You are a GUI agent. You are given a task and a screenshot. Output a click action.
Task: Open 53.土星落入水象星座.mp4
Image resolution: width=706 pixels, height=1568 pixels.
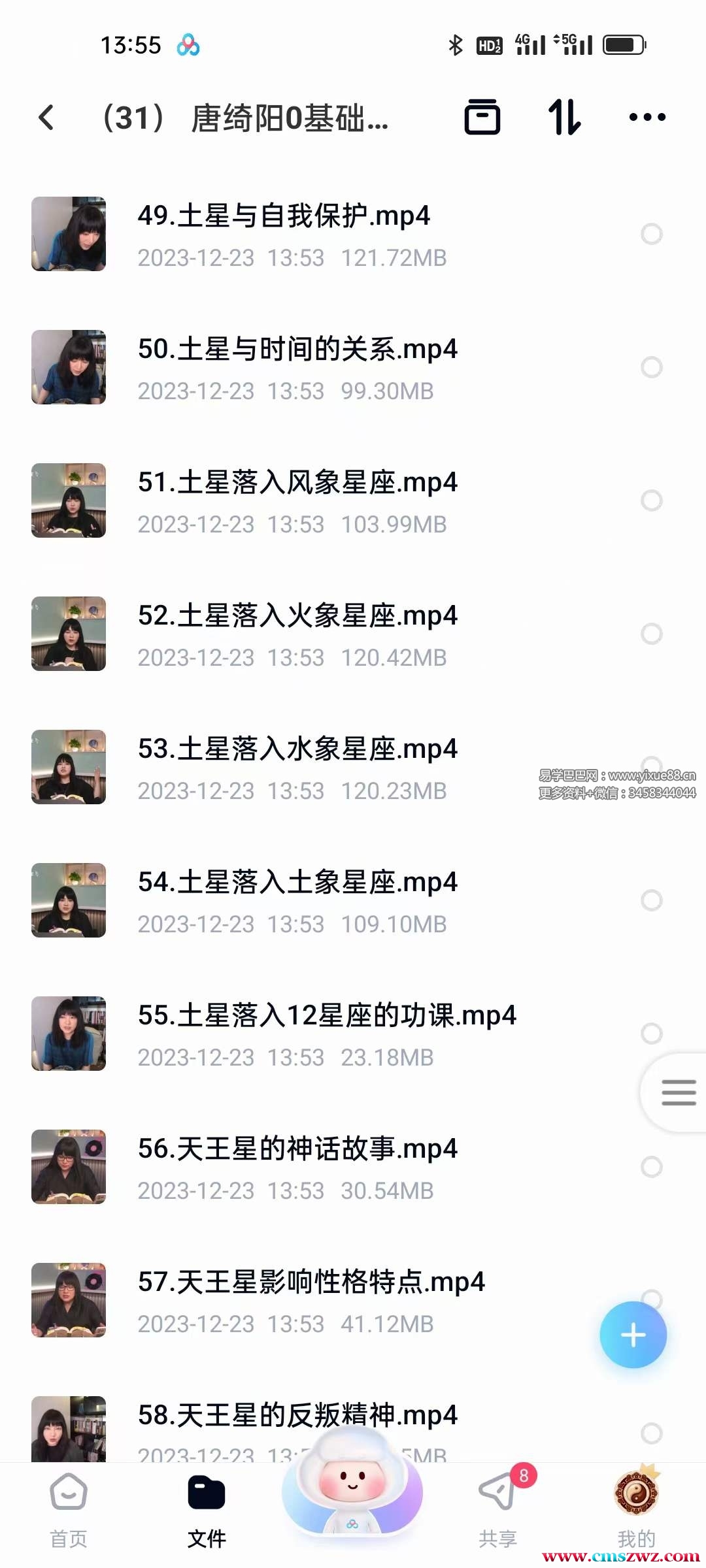pos(297,749)
